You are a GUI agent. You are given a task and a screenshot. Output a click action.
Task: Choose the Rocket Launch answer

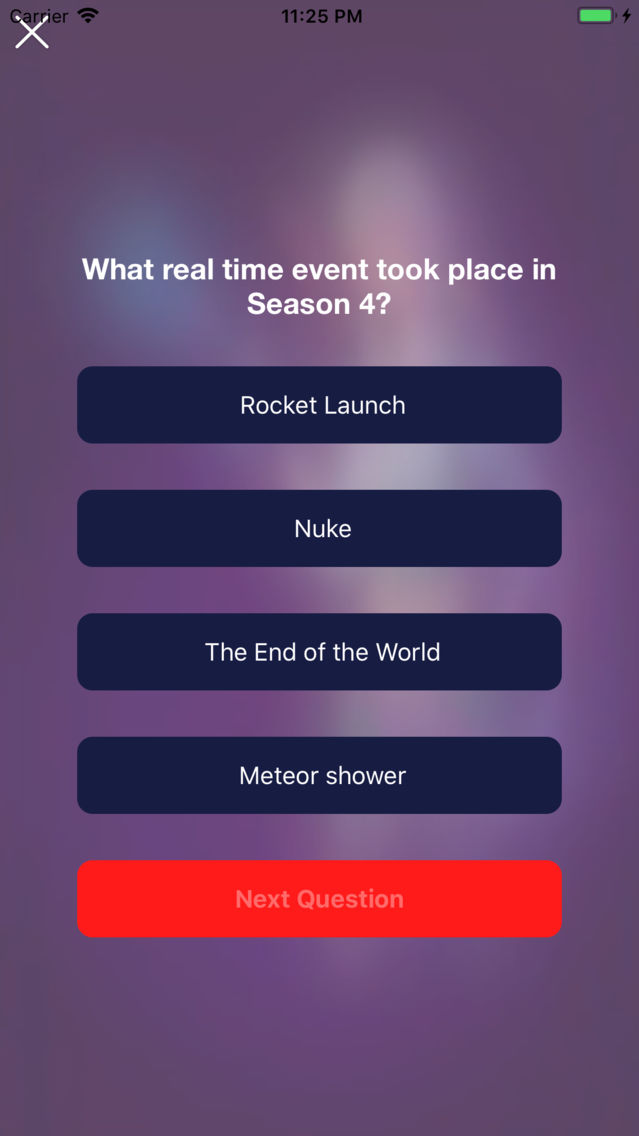coord(319,405)
